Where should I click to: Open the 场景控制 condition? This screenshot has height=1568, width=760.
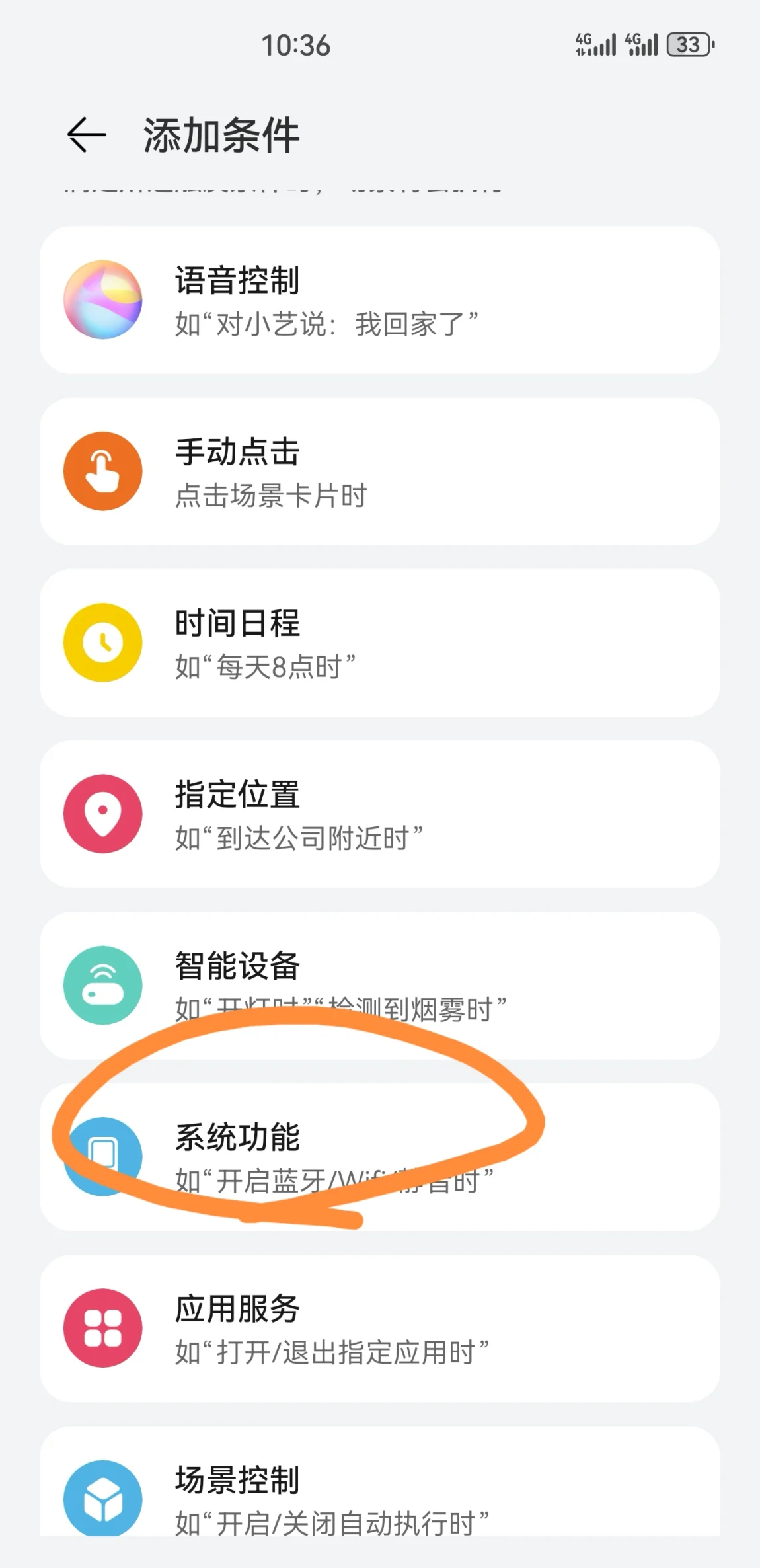(380, 1481)
